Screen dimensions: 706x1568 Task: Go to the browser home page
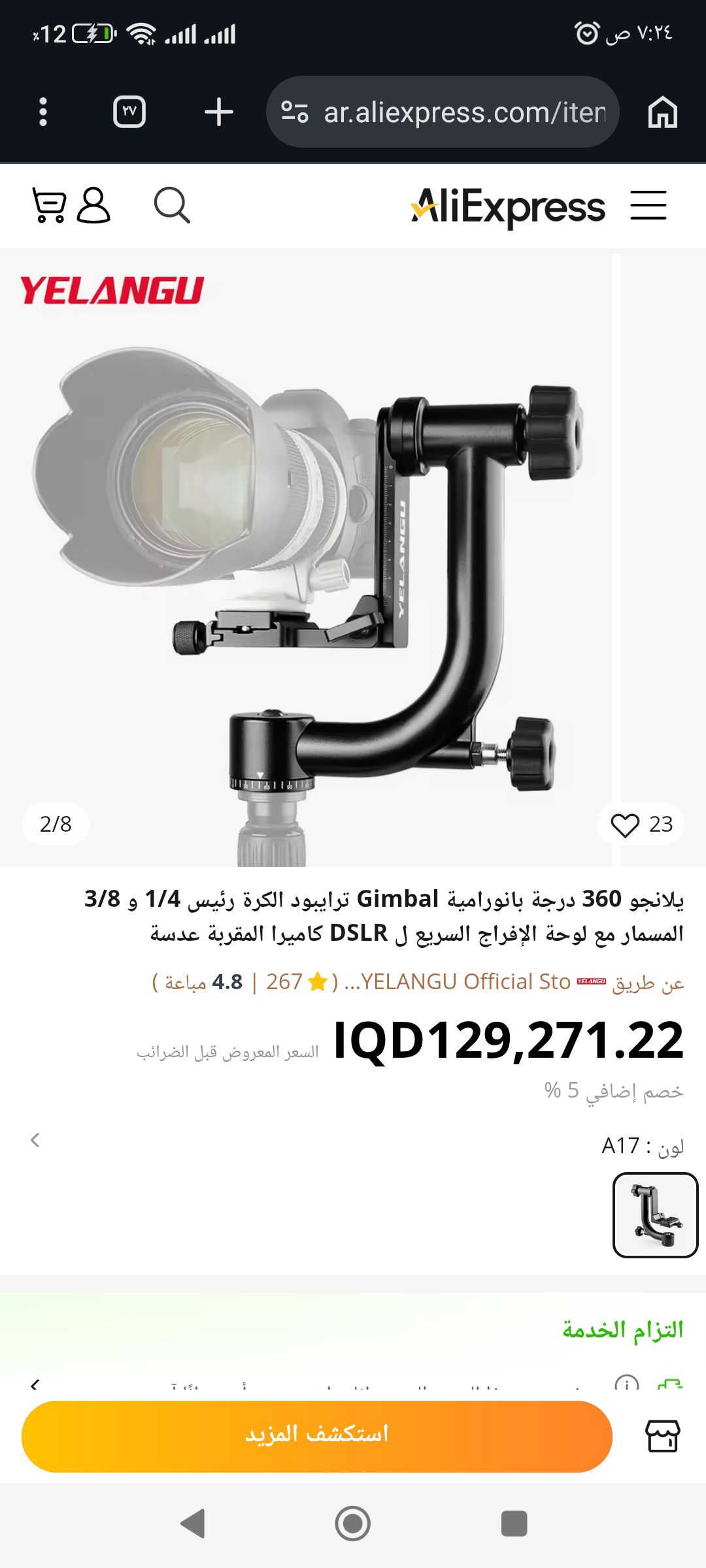pos(662,112)
